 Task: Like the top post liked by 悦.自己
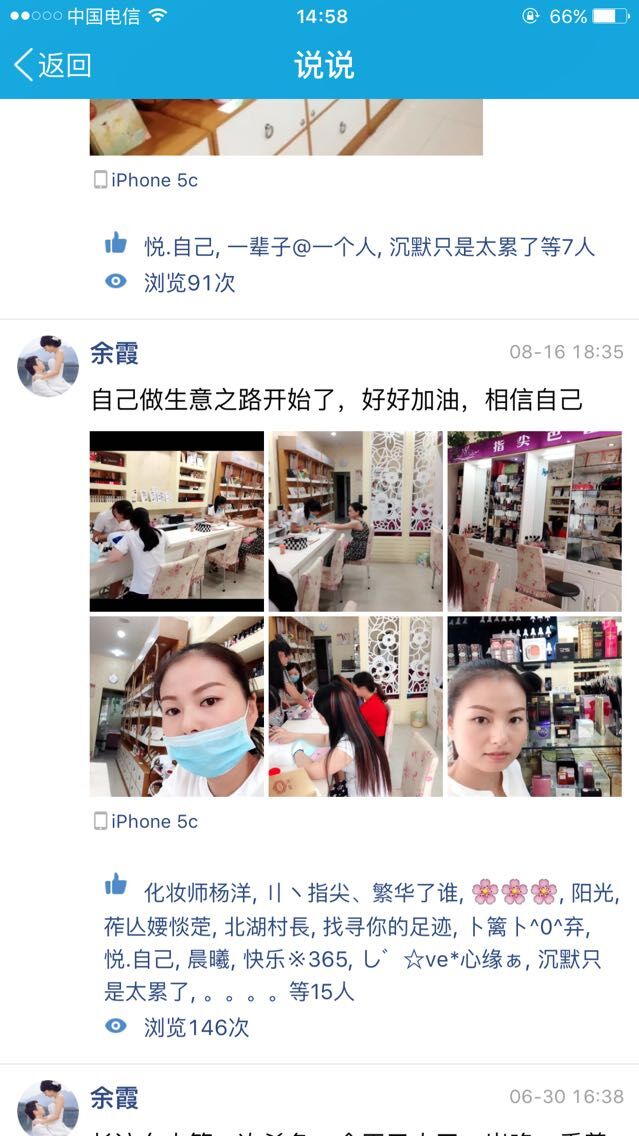116,243
